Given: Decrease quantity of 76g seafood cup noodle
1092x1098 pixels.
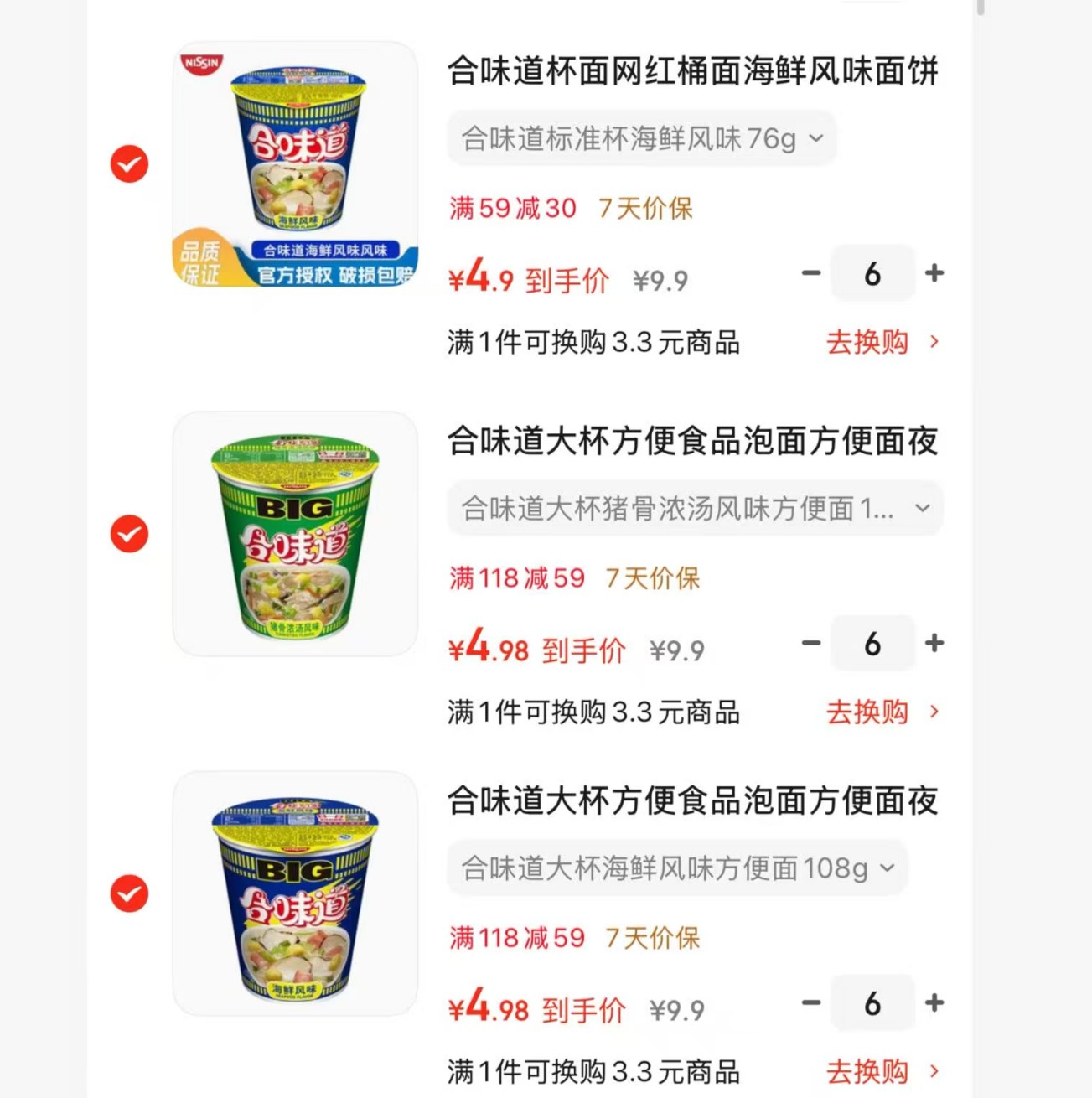Looking at the screenshot, I should [810, 273].
